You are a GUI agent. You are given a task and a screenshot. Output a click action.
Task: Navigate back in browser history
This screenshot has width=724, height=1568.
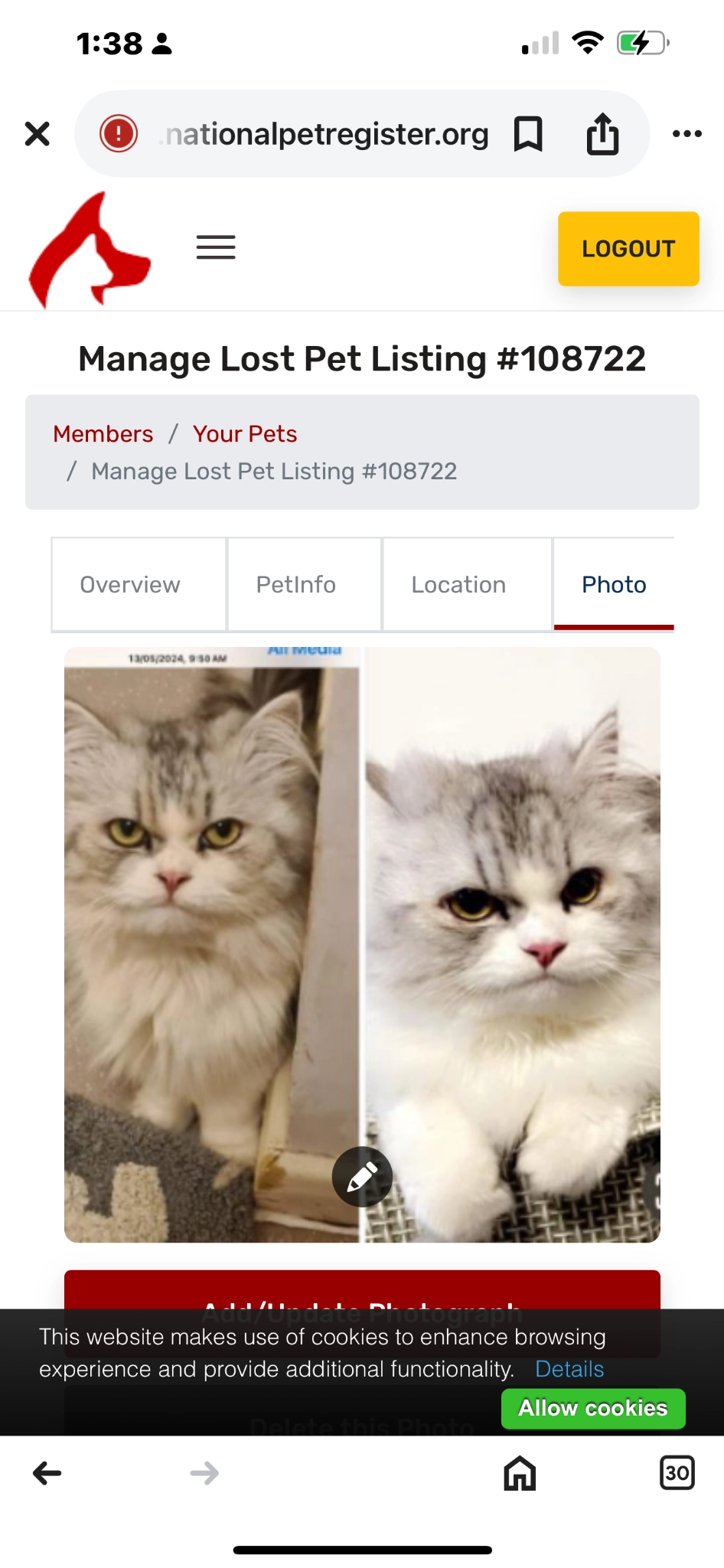tap(47, 1472)
